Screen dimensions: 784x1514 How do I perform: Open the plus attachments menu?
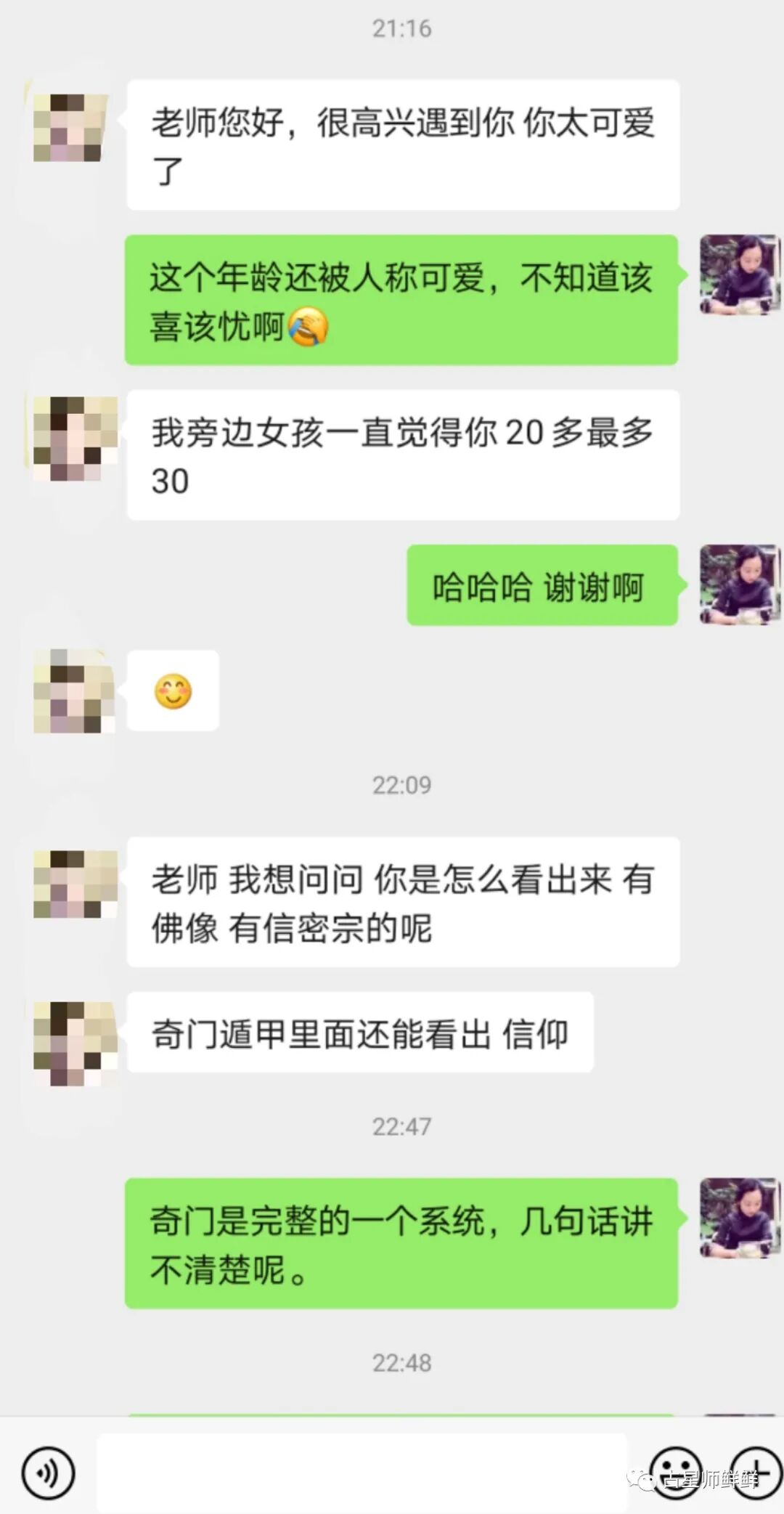click(x=755, y=1471)
